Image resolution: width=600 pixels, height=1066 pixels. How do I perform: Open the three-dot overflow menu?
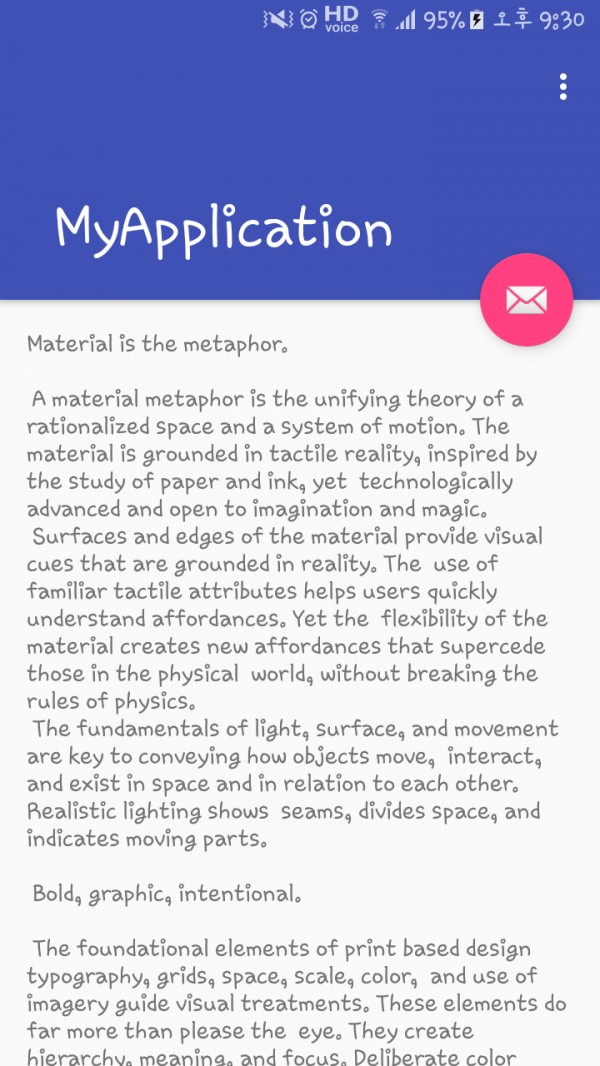[x=563, y=87]
